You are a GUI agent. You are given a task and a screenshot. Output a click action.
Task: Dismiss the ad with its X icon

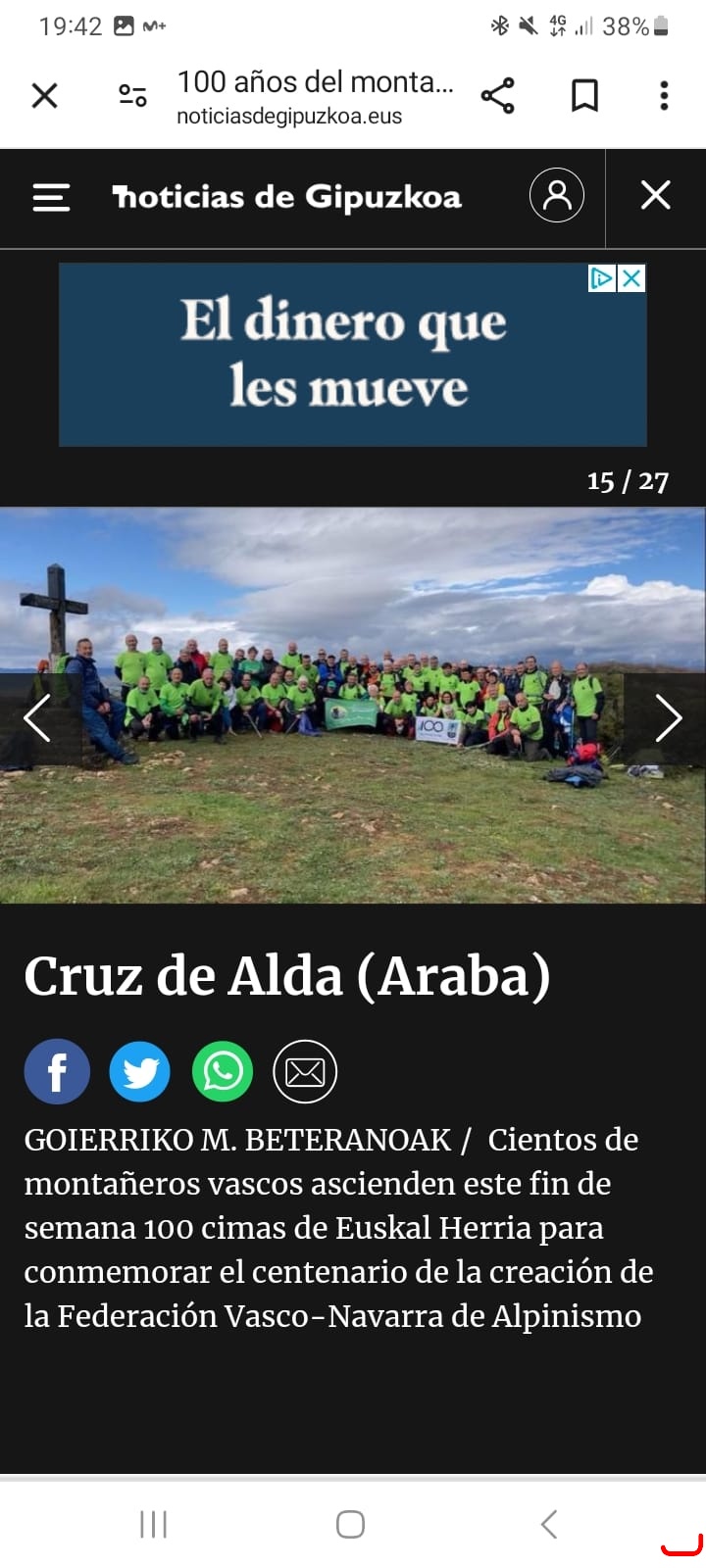click(x=633, y=279)
